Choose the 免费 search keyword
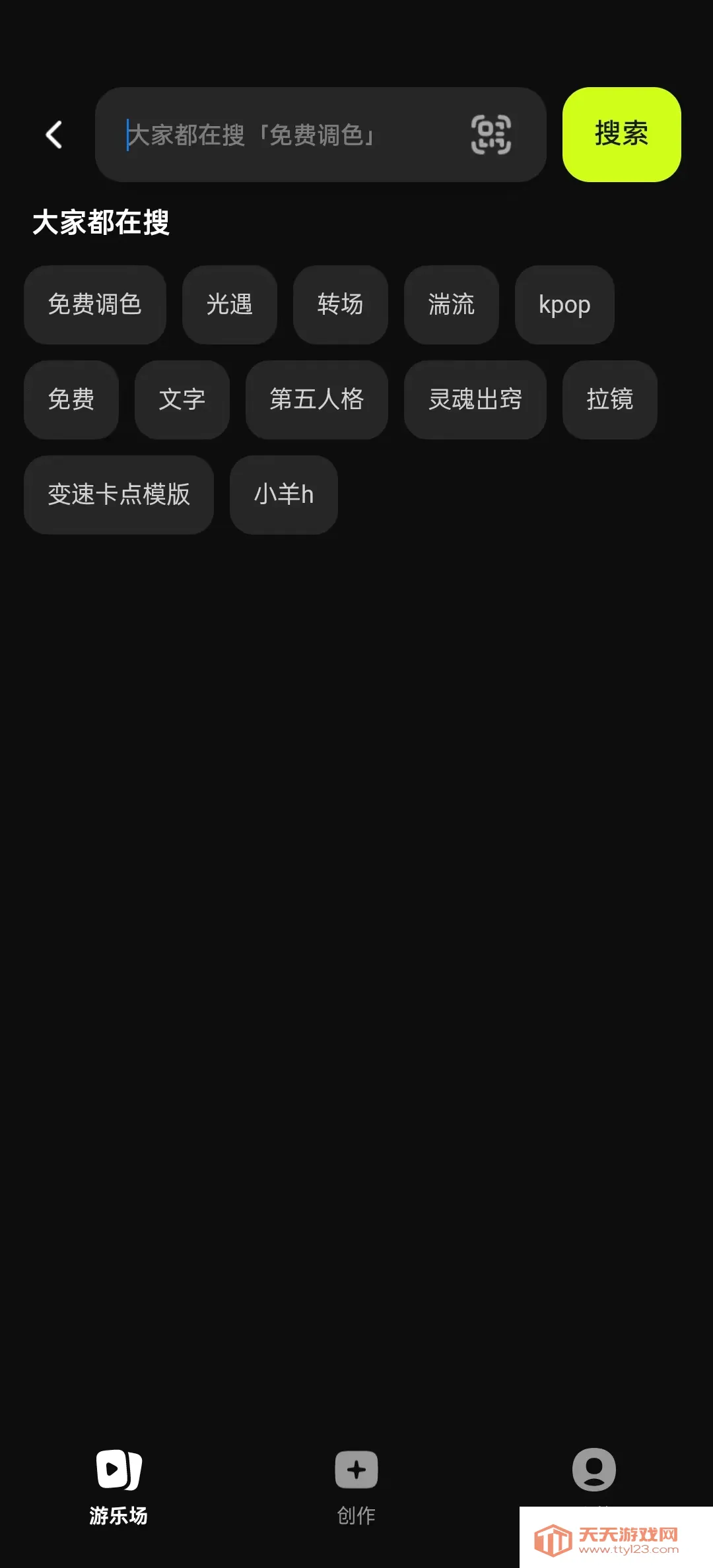Image resolution: width=713 pixels, height=1568 pixels. (x=71, y=399)
